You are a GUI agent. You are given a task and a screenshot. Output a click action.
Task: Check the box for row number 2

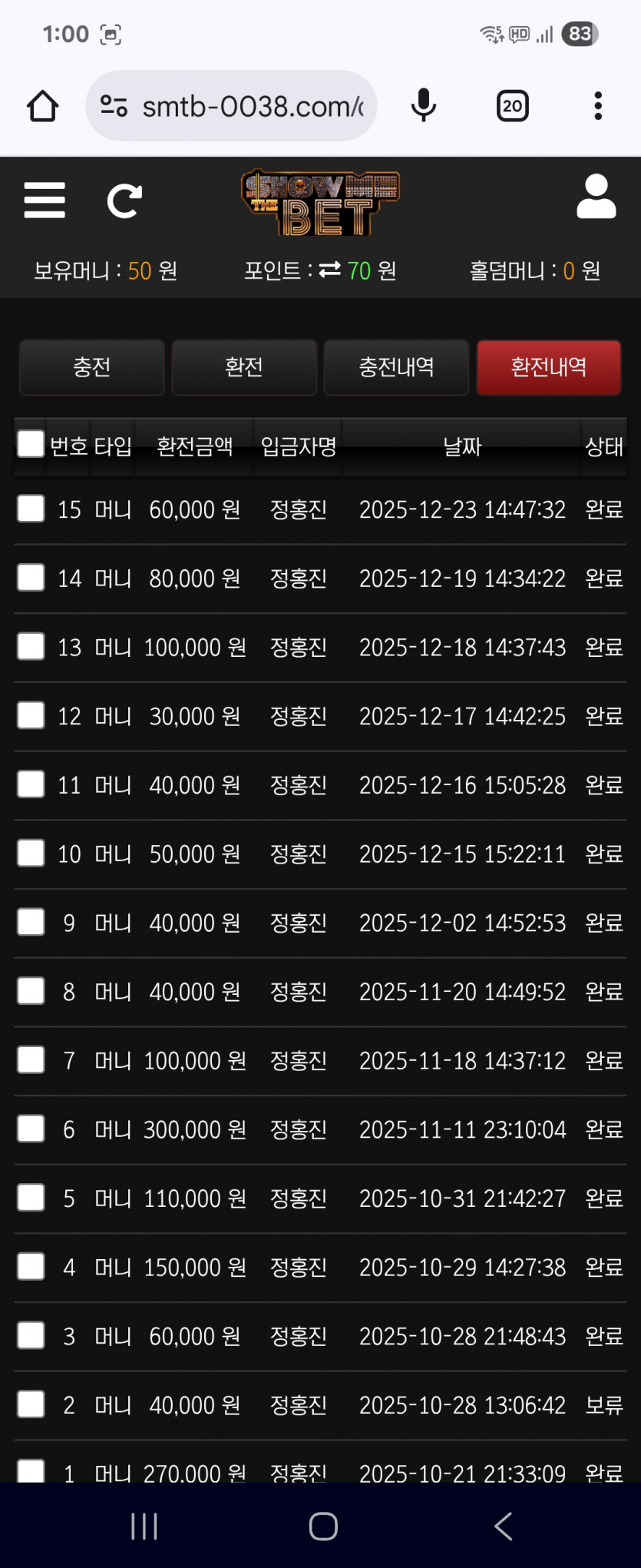pyautogui.click(x=31, y=1404)
